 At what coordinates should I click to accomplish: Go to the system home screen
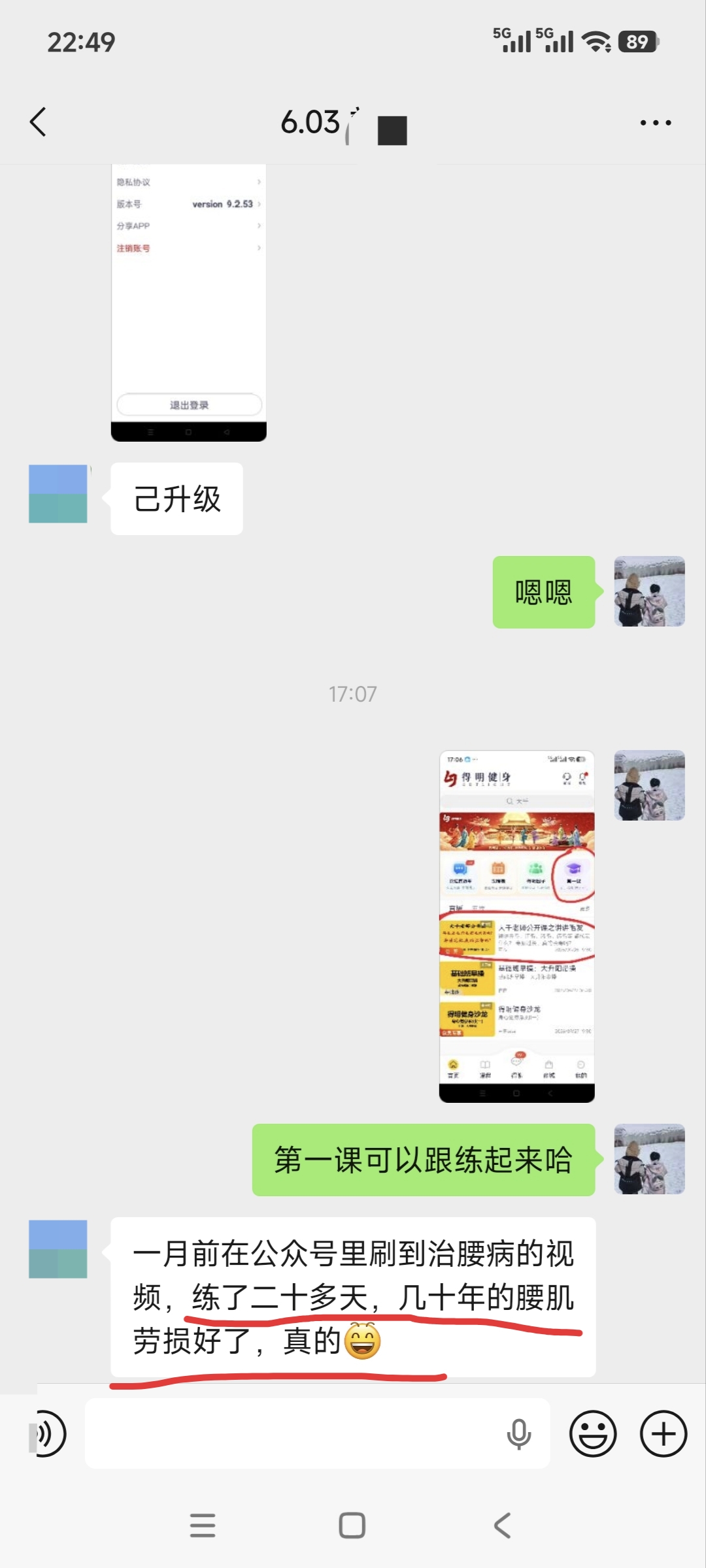coord(352,1526)
